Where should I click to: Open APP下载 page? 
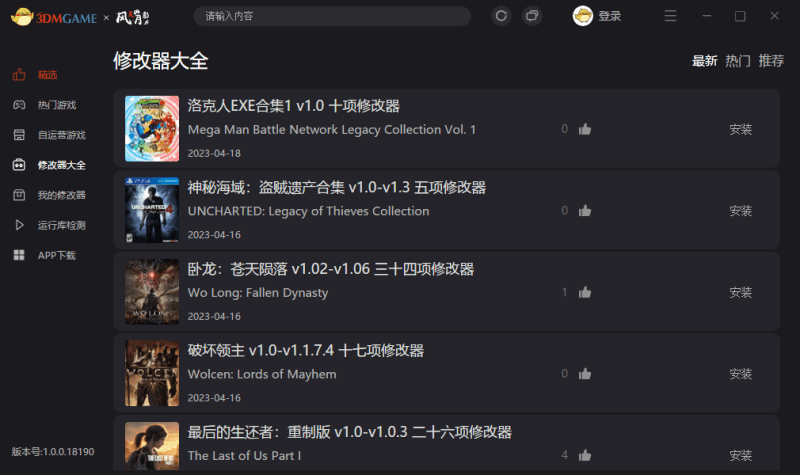coord(56,255)
